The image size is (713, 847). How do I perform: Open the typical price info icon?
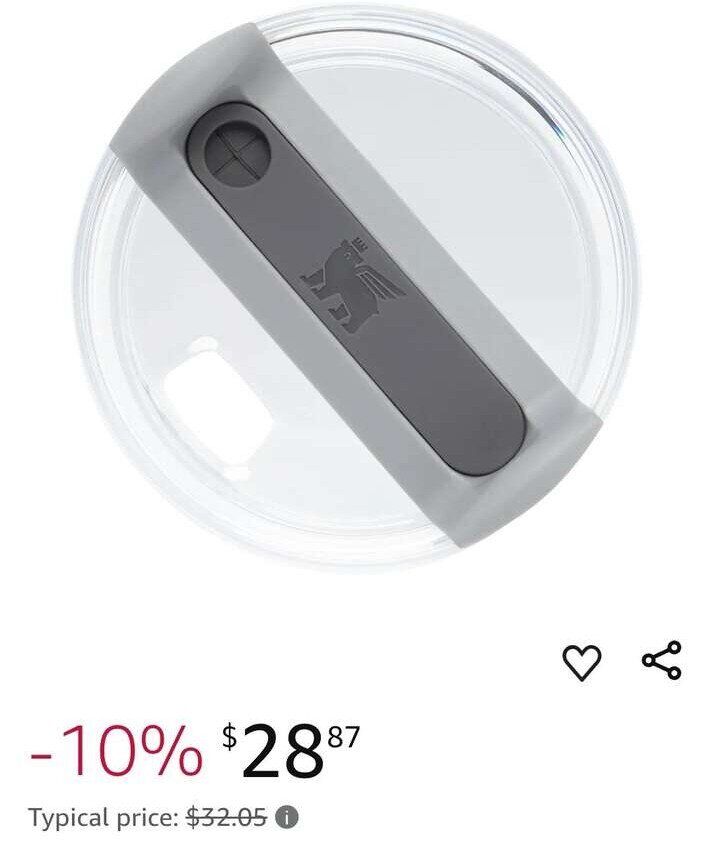pos(287,817)
